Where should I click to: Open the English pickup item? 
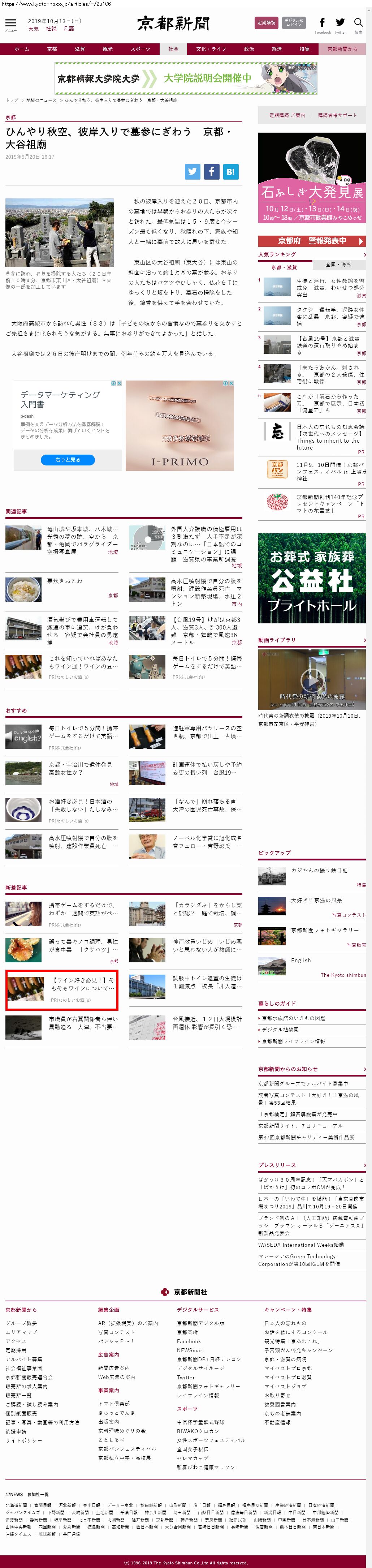pyautogui.click(x=301, y=961)
